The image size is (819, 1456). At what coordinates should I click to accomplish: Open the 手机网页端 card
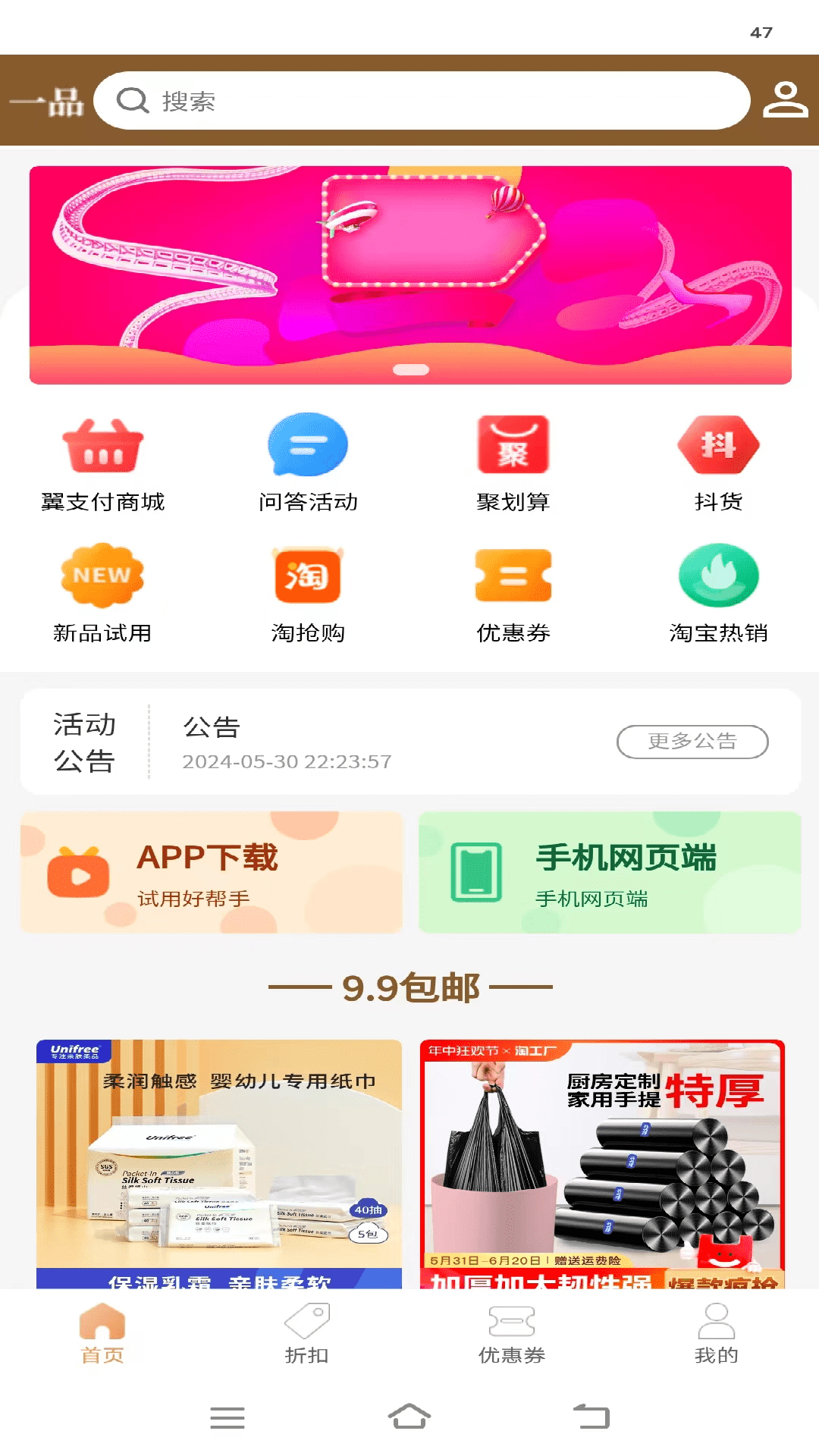pos(610,872)
